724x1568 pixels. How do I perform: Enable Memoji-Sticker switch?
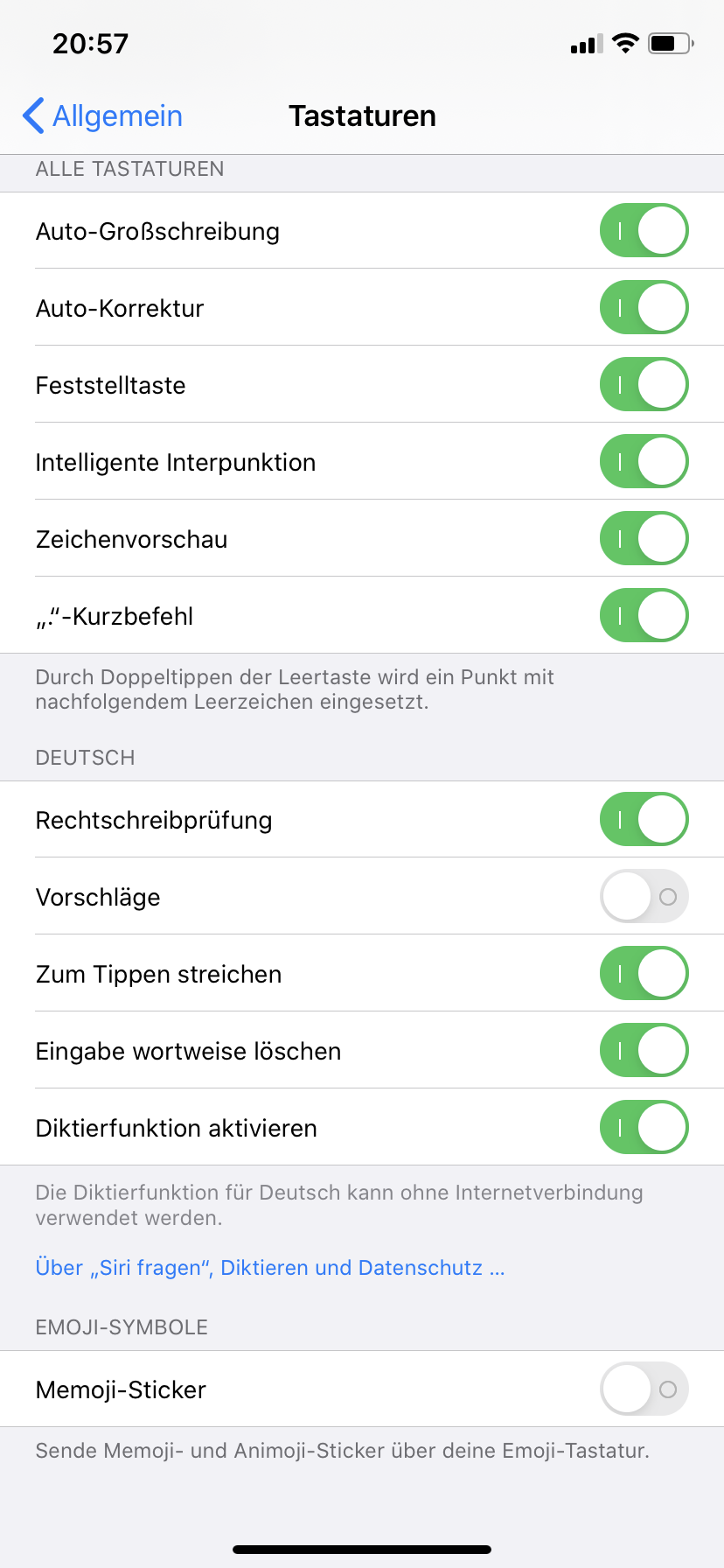tap(644, 1389)
